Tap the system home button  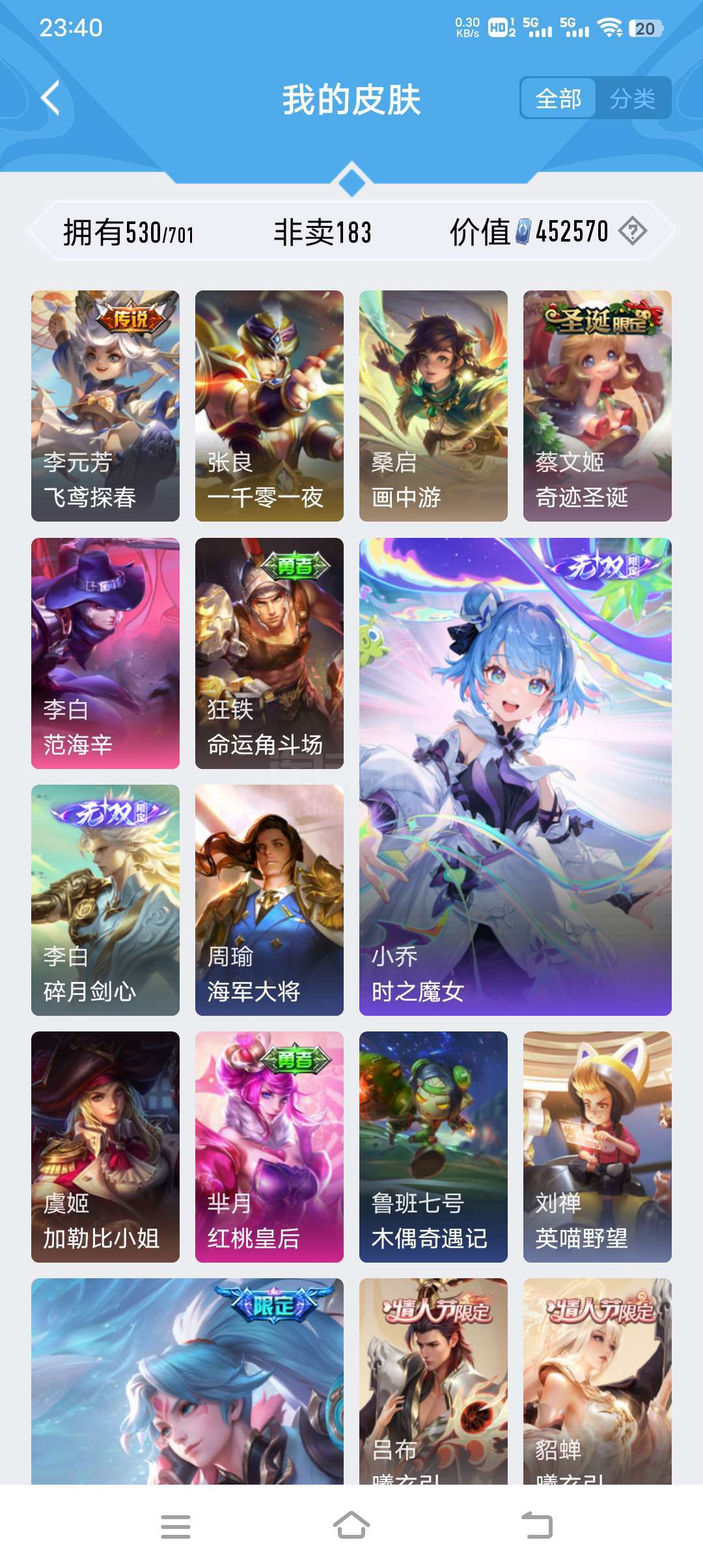click(351, 1526)
